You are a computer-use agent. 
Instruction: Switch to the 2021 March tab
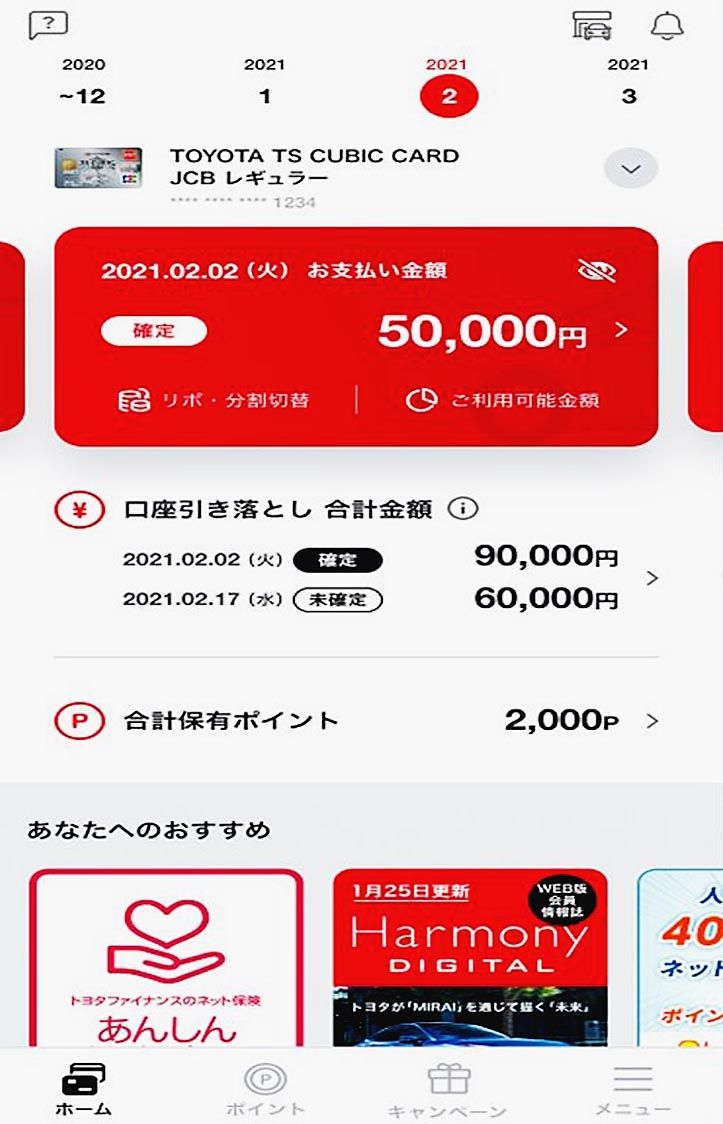point(628,82)
